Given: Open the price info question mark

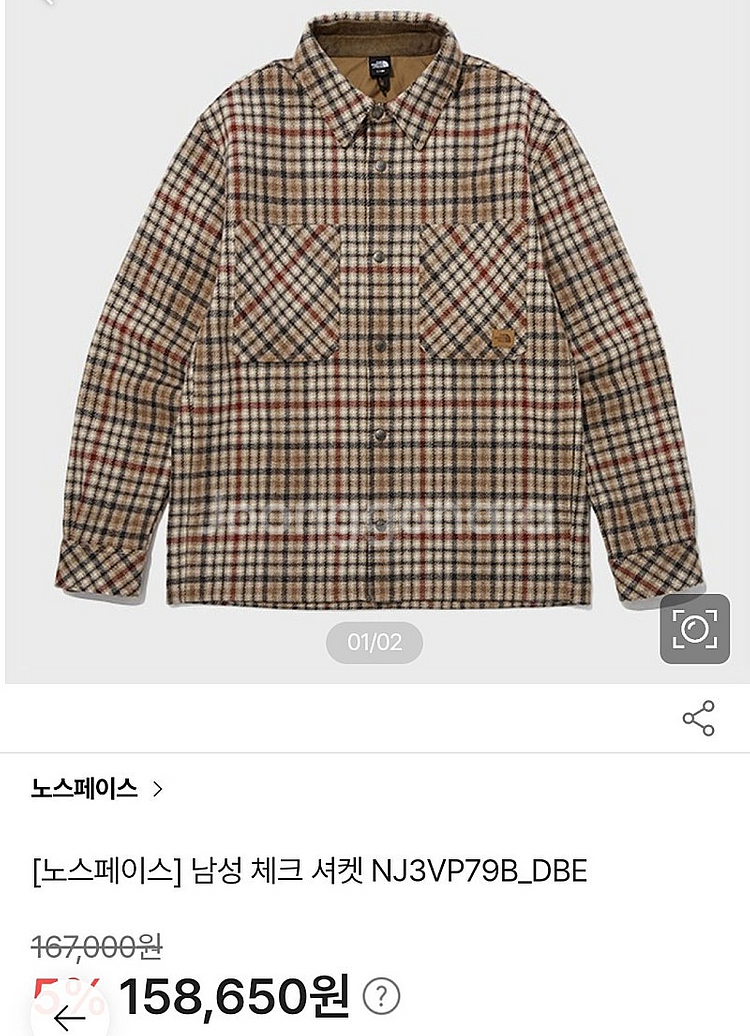Looking at the screenshot, I should pos(381,995).
